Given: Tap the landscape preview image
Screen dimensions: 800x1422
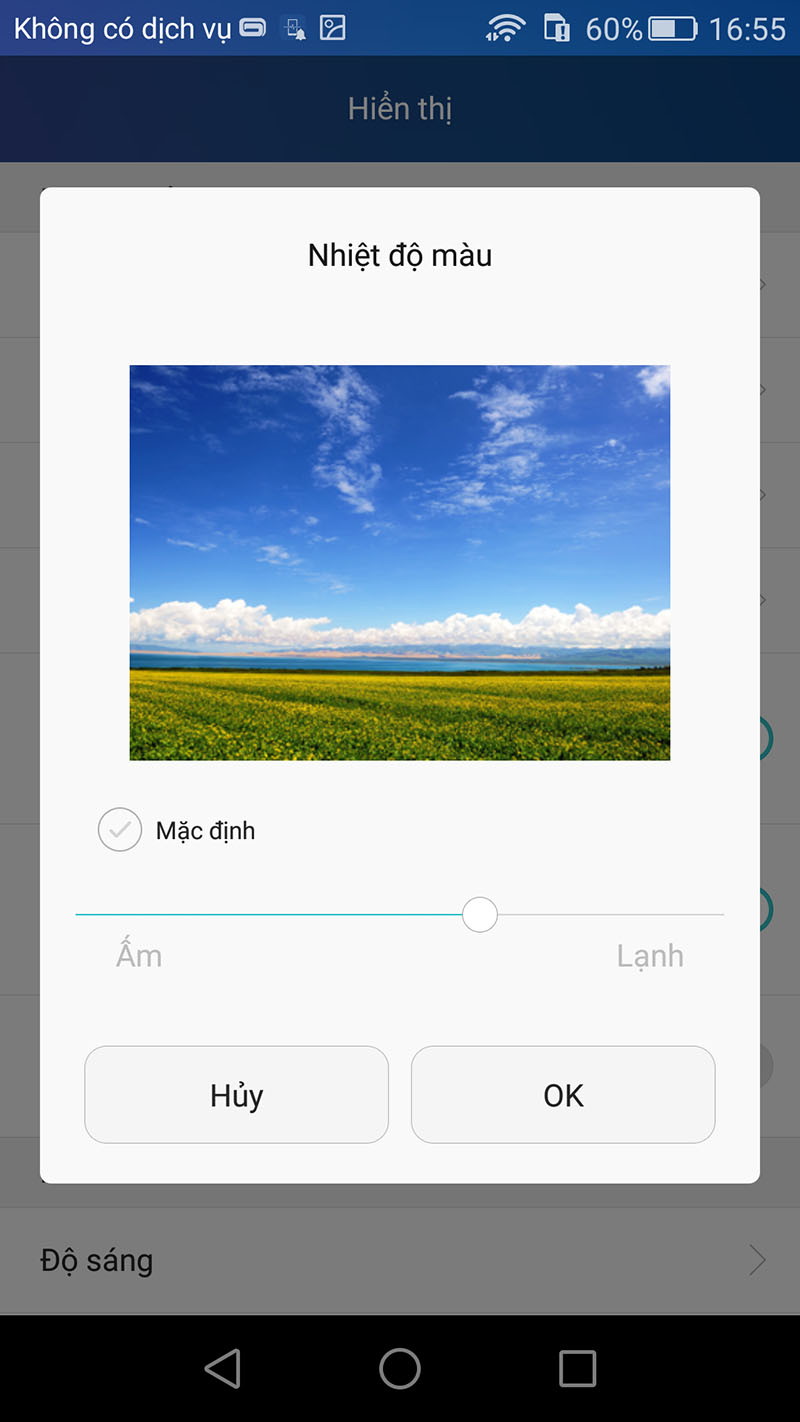Looking at the screenshot, I should pyautogui.click(x=400, y=562).
